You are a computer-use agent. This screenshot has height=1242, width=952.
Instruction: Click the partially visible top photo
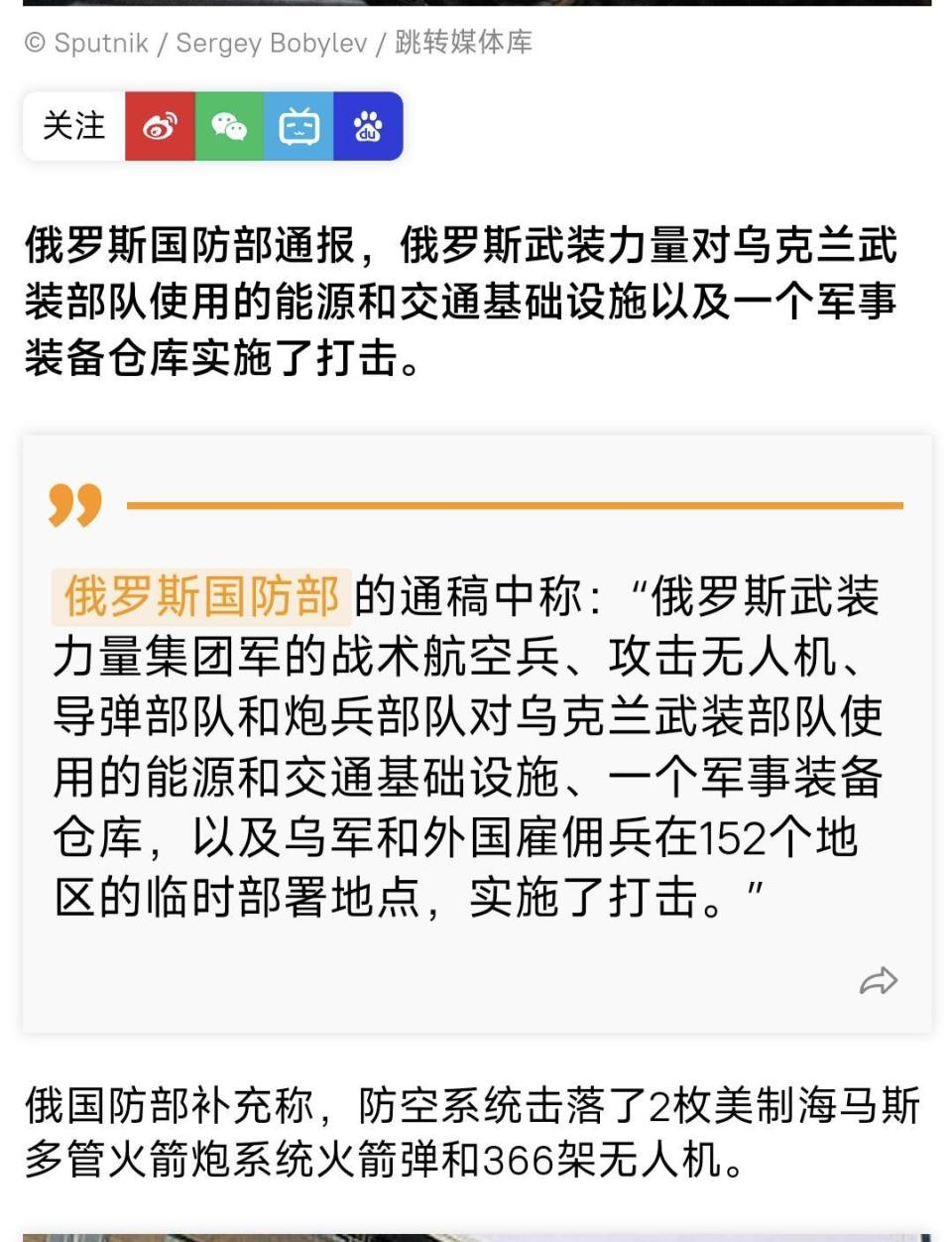[476, 5]
